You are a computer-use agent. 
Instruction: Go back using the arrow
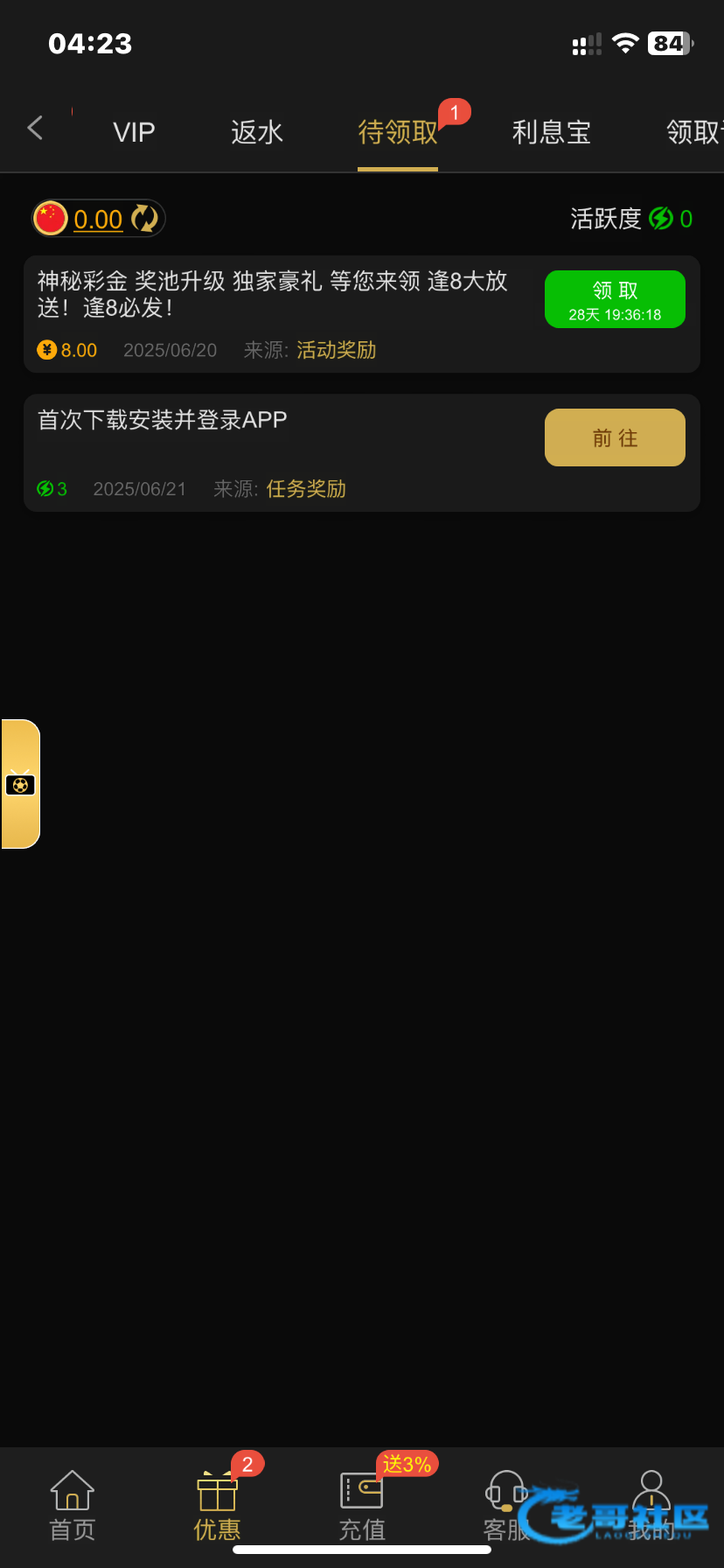[x=35, y=129]
